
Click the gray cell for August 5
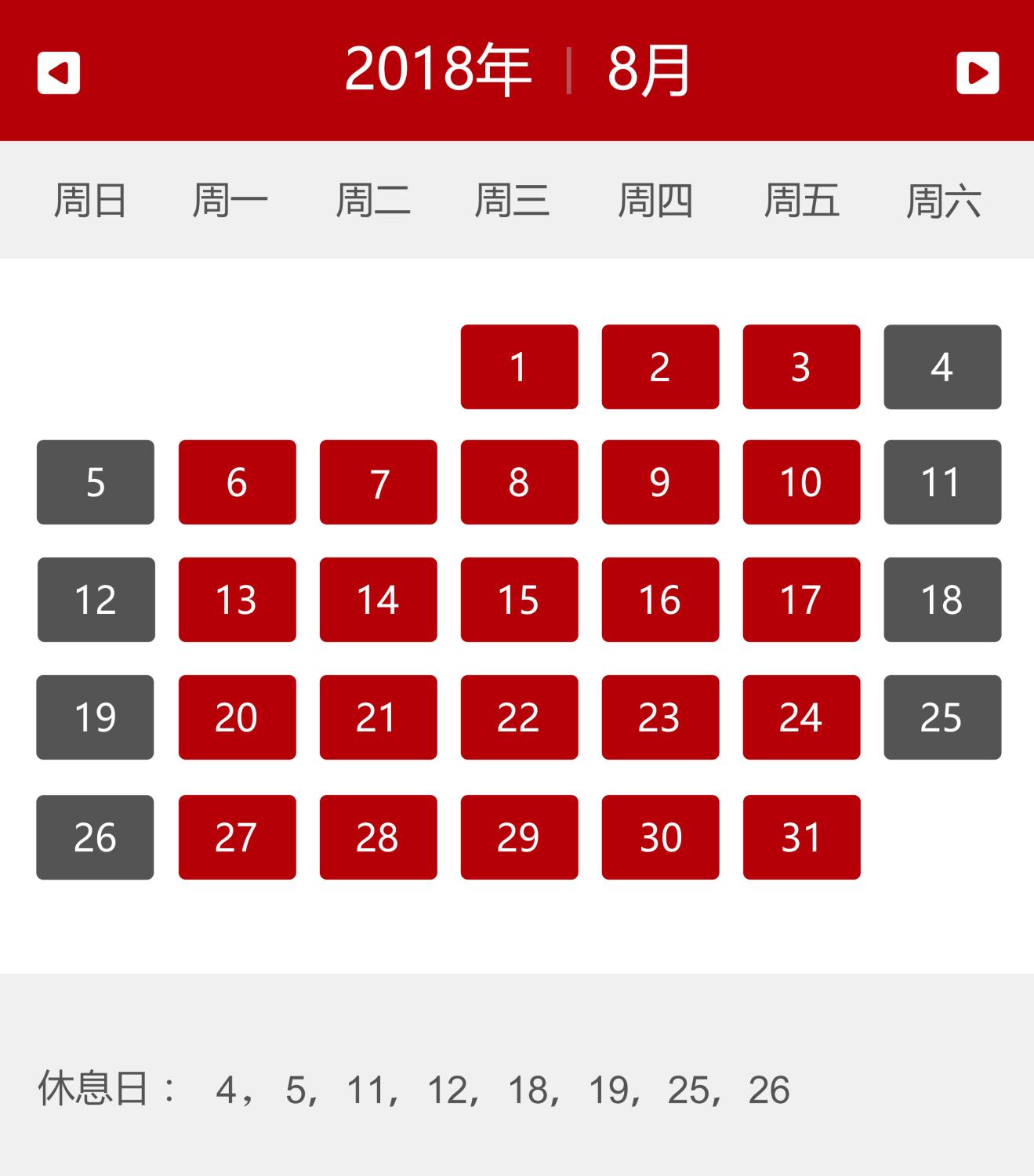coord(95,483)
